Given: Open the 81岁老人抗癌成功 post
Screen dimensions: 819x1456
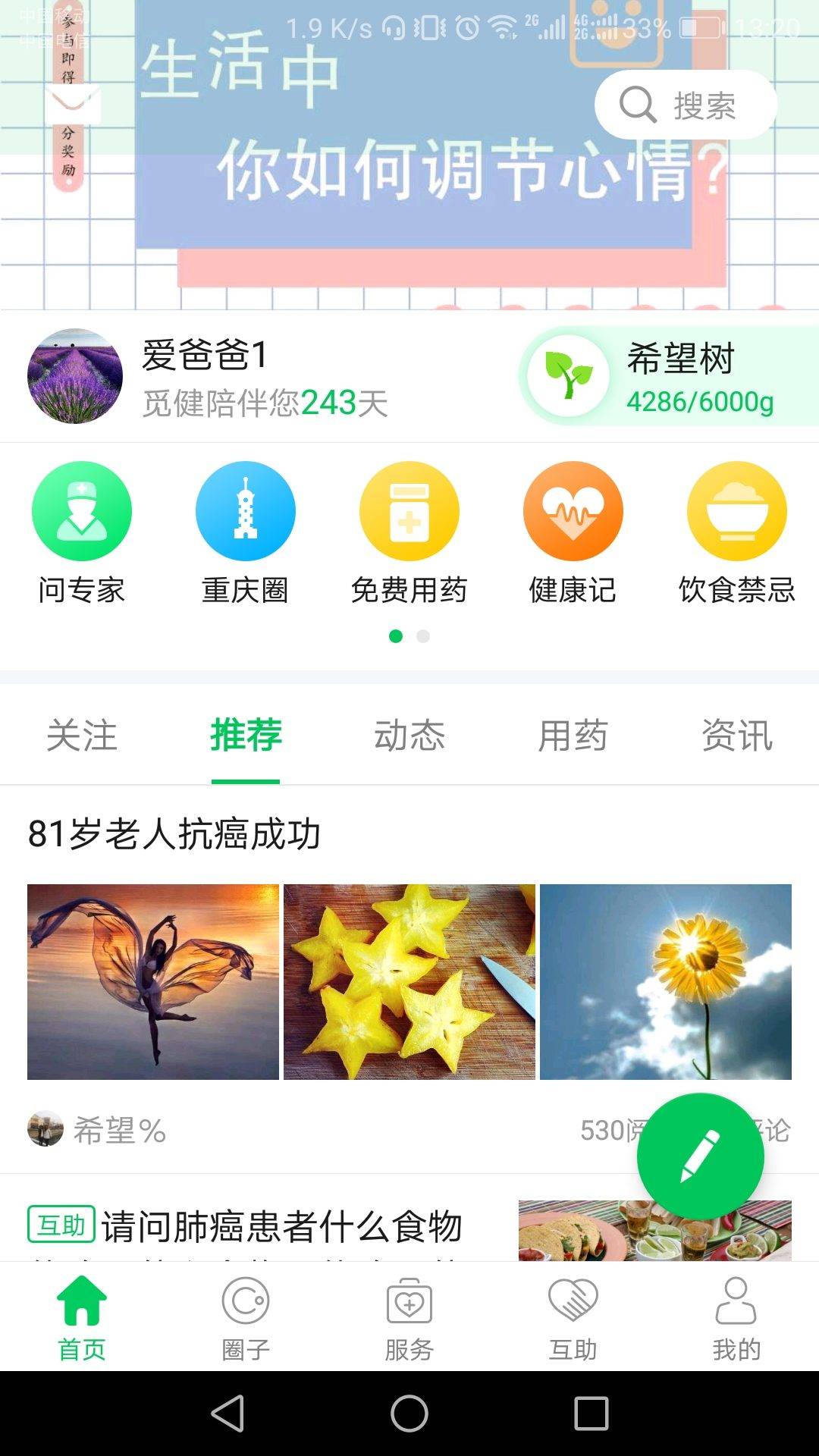Looking at the screenshot, I should point(176,834).
